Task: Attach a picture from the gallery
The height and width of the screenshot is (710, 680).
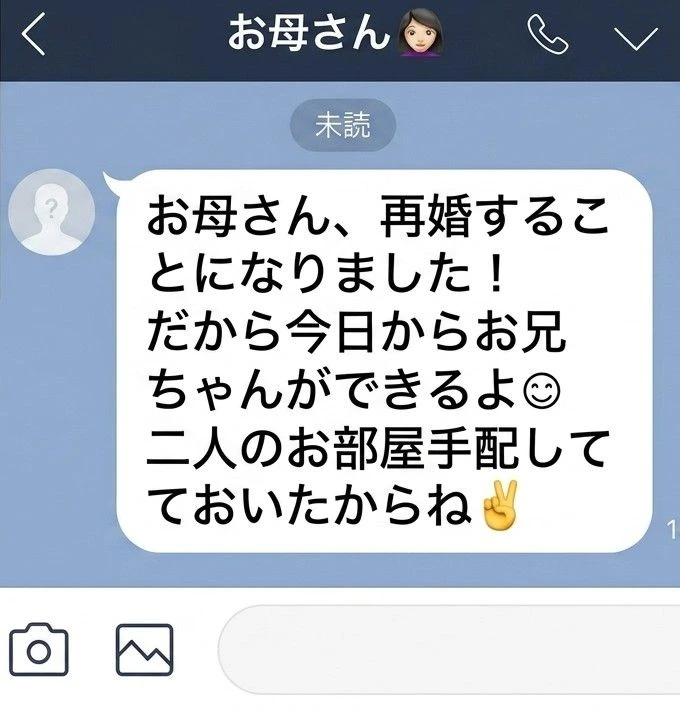Action: click(144, 650)
